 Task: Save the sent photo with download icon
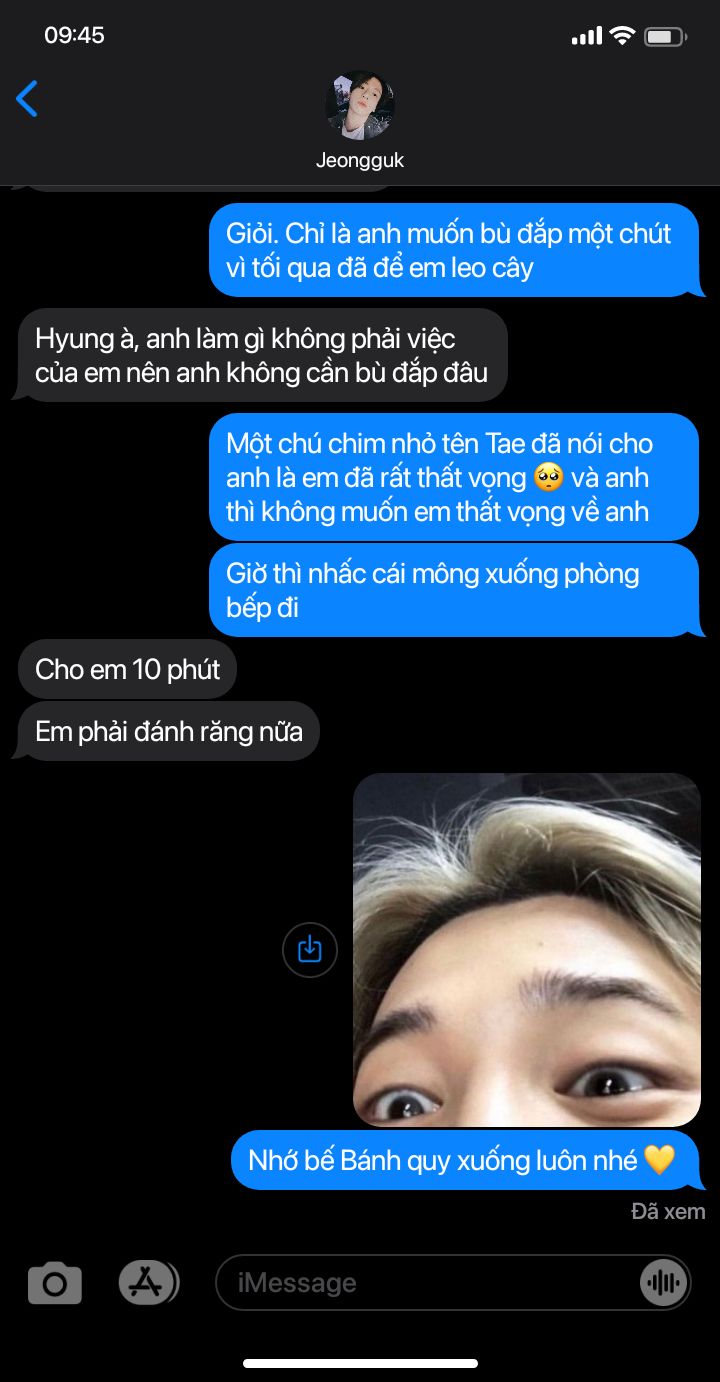pos(310,949)
